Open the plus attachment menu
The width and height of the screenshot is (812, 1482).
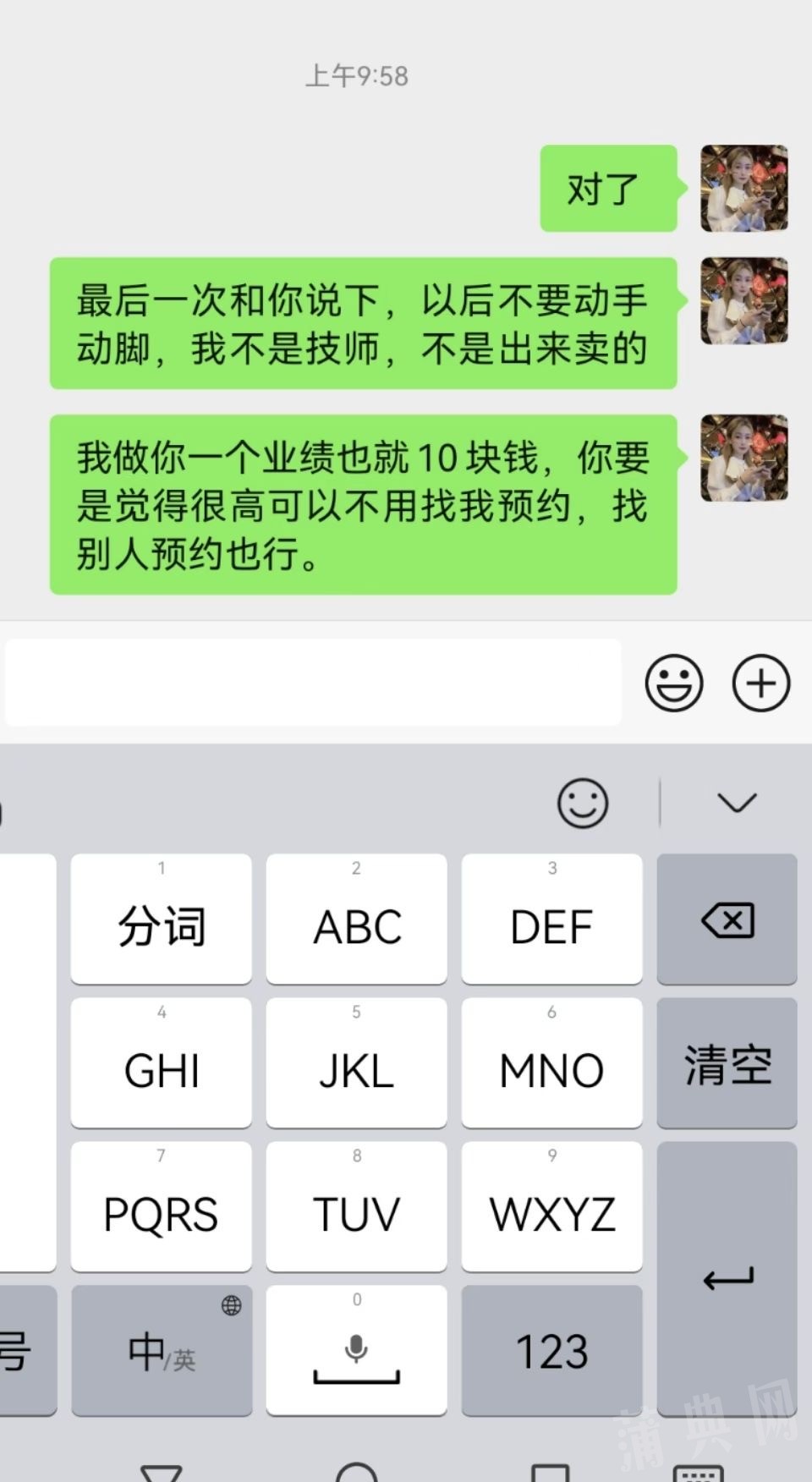760,683
